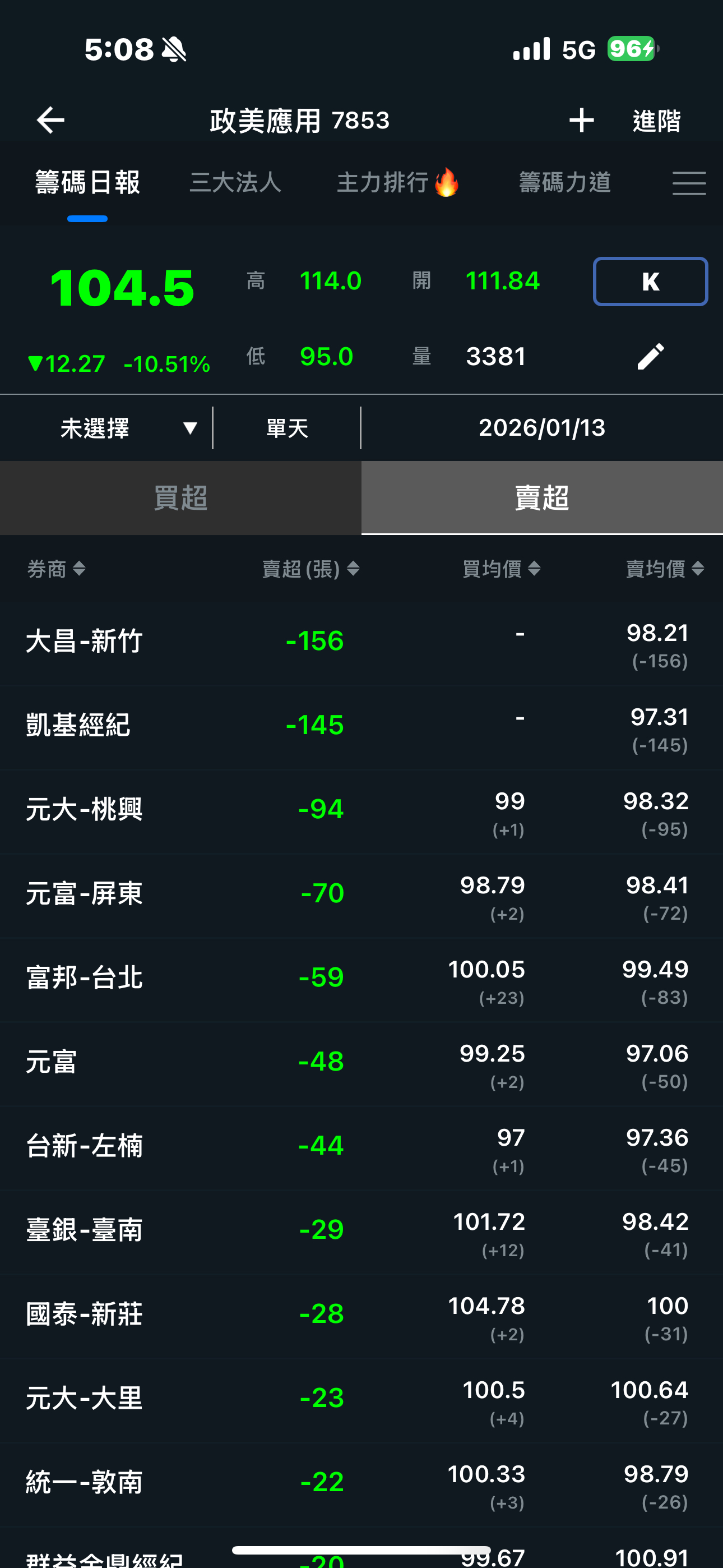Image resolution: width=723 pixels, height=1568 pixels.
Task: Open the K chart button
Action: 650,282
